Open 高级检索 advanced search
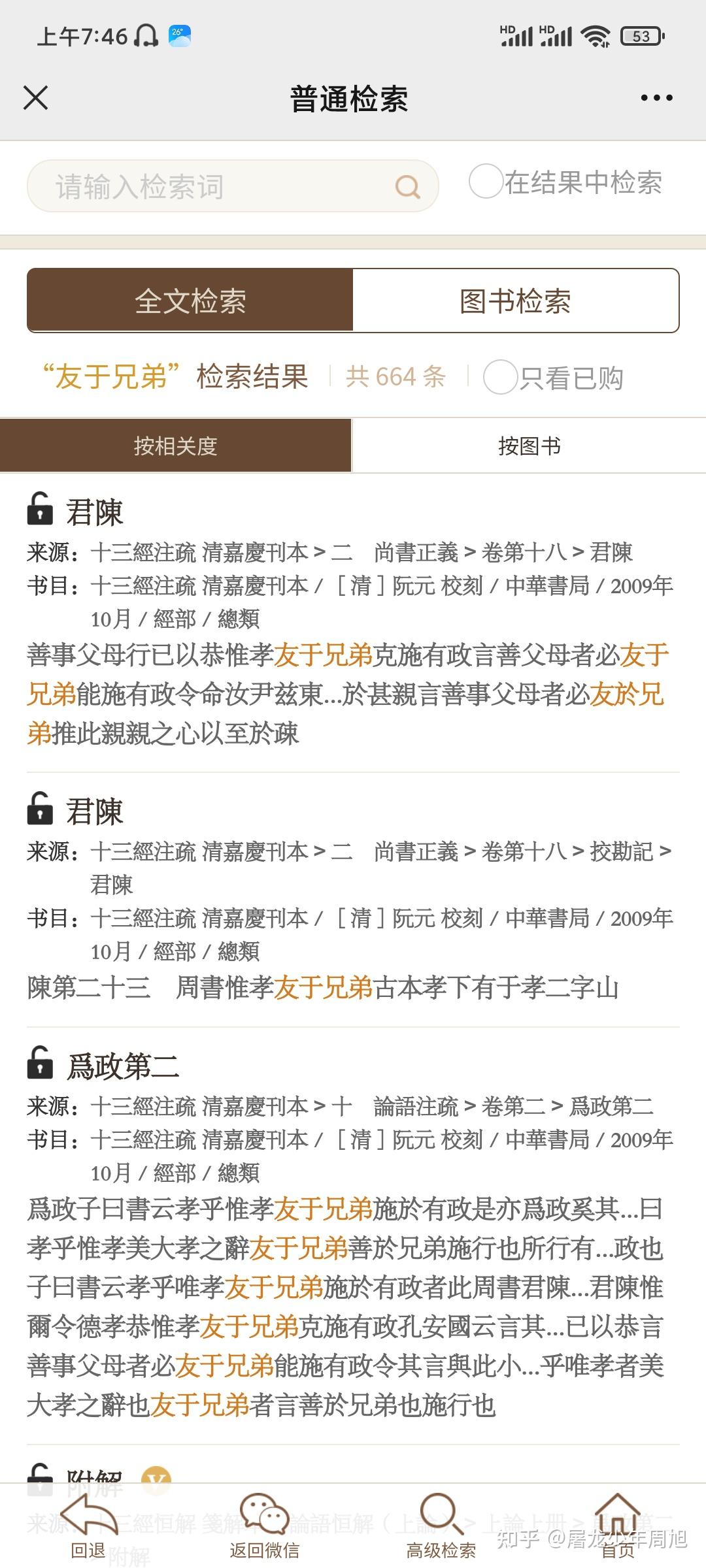 point(441,1526)
